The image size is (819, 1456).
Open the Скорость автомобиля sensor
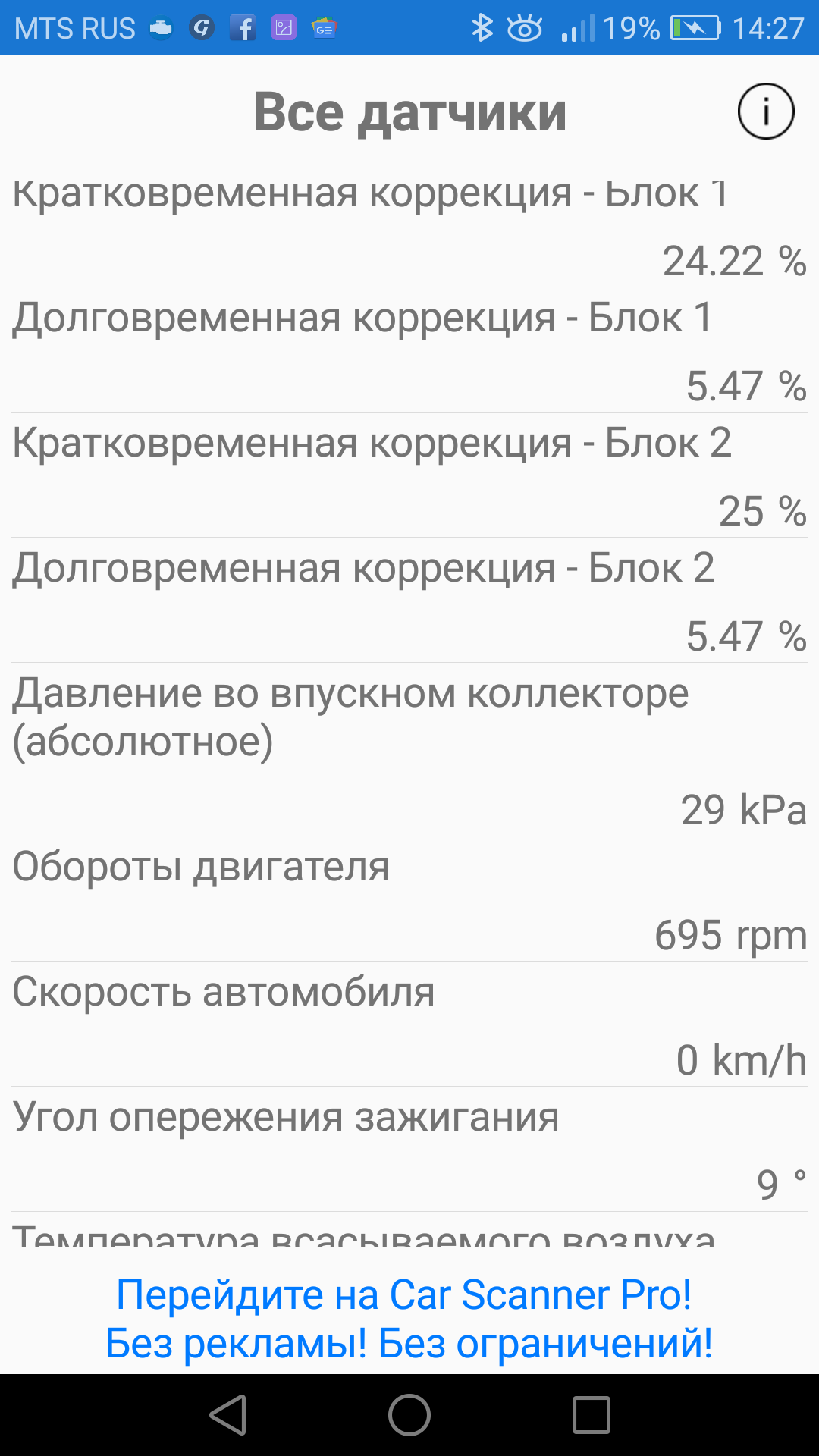[409, 1025]
